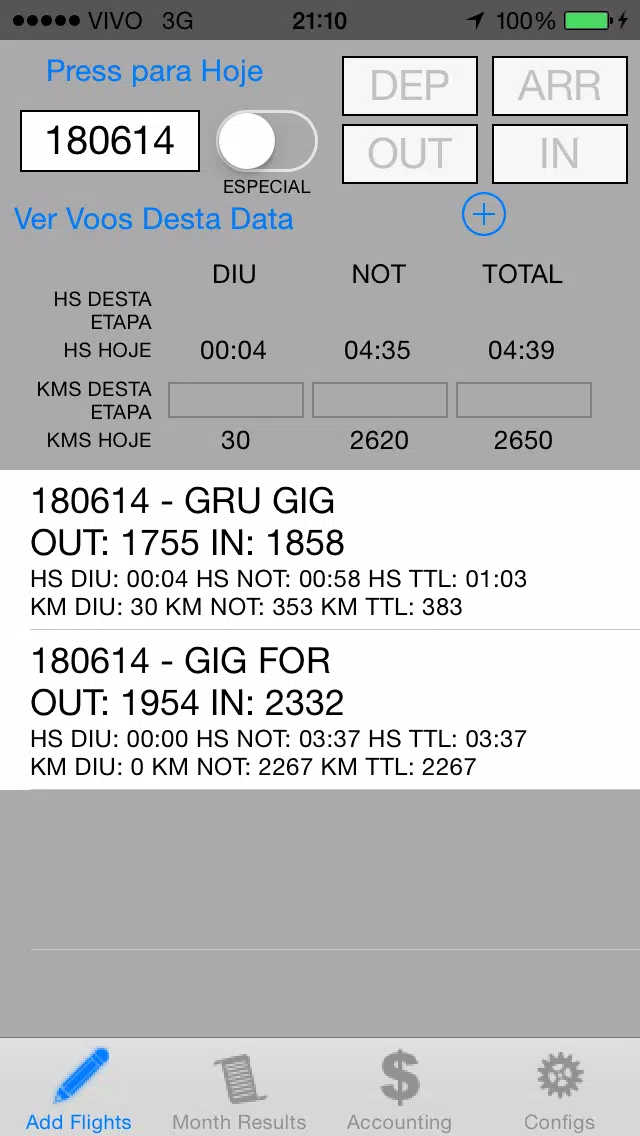Select the OUT time field
The image size is (640, 1136).
pyautogui.click(x=410, y=154)
